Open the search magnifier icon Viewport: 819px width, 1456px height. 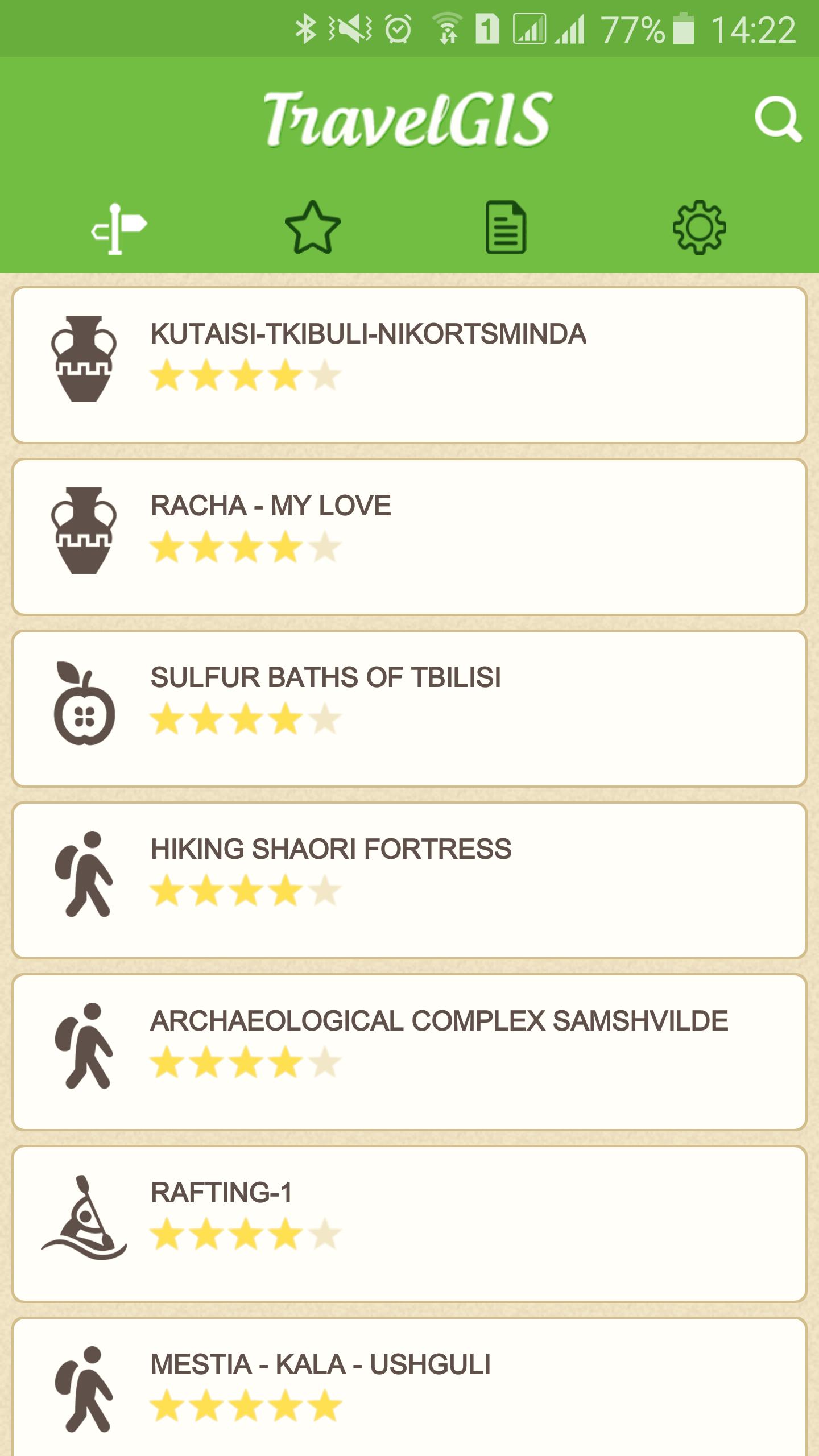777,119
